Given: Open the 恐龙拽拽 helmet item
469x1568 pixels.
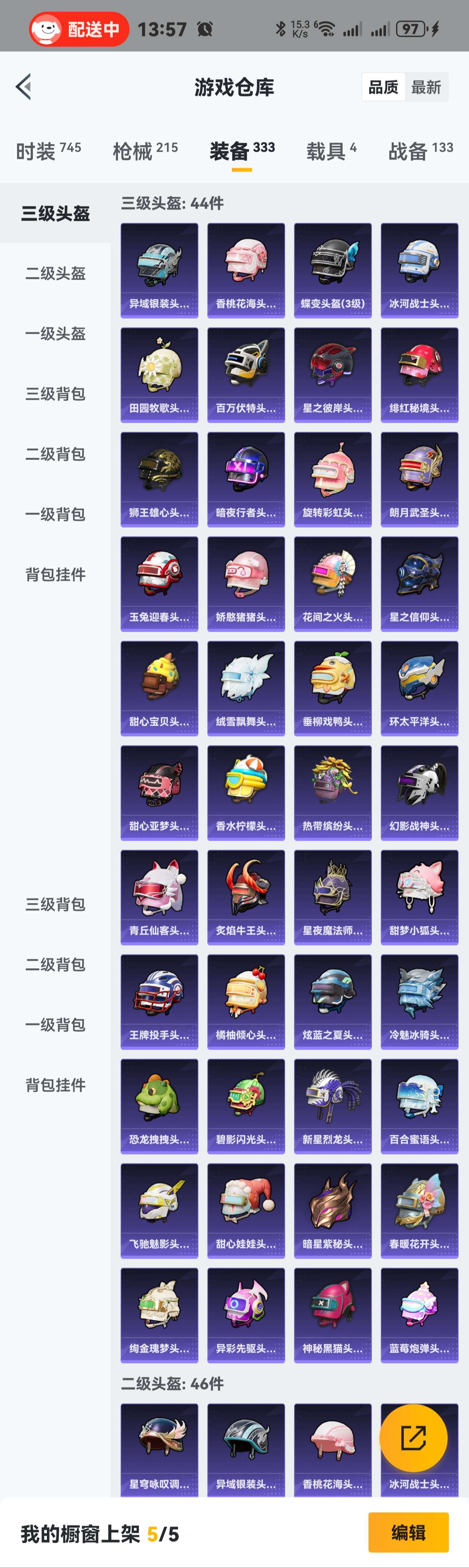Looking at the screenshot, I should coord(159,1106).
